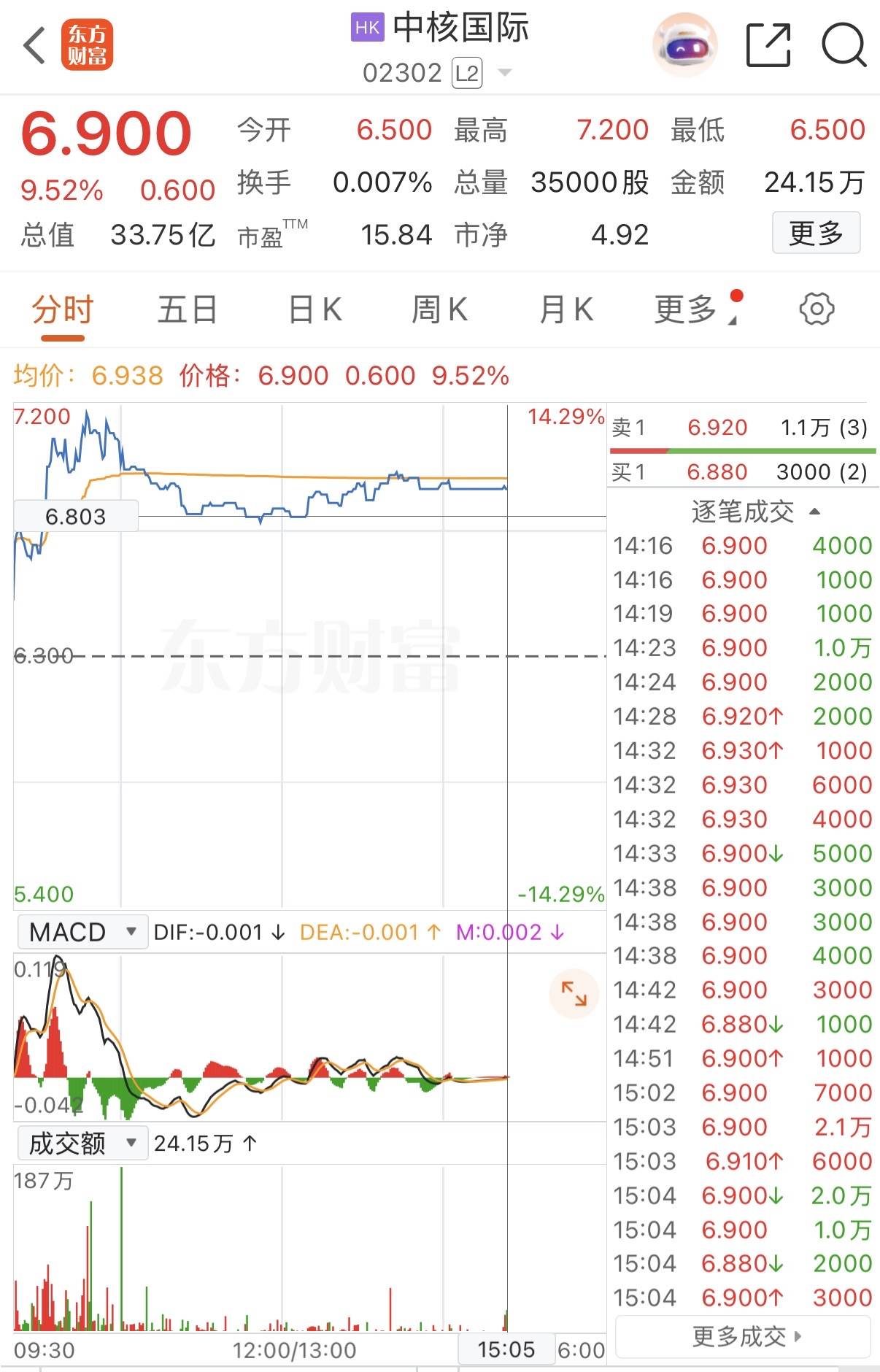This screenshot has height=1372, width=880.
Task: Share this stock page
Action: click(768, 45)
